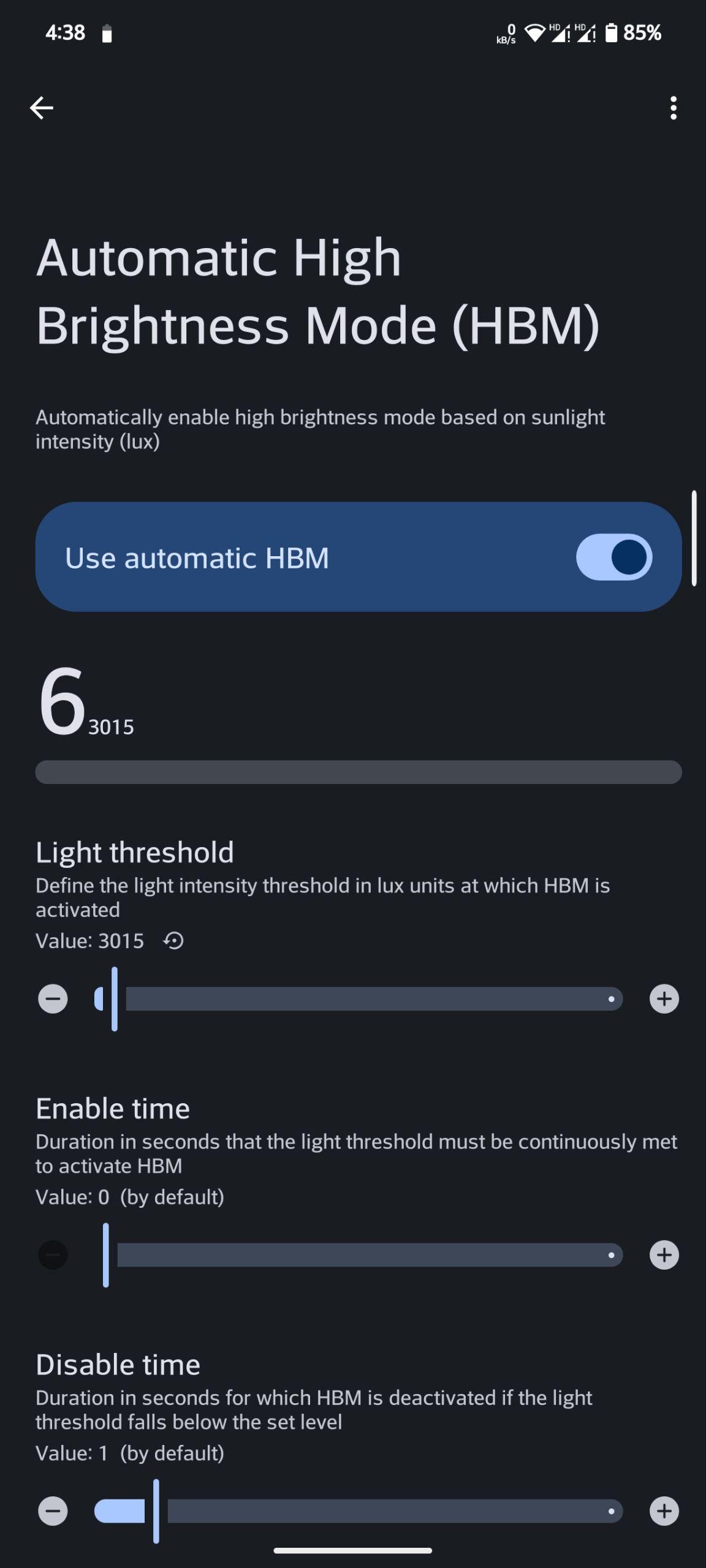Tap the Disable time slider track
The image size is (706, 1568).
[x=359, y=1511]
